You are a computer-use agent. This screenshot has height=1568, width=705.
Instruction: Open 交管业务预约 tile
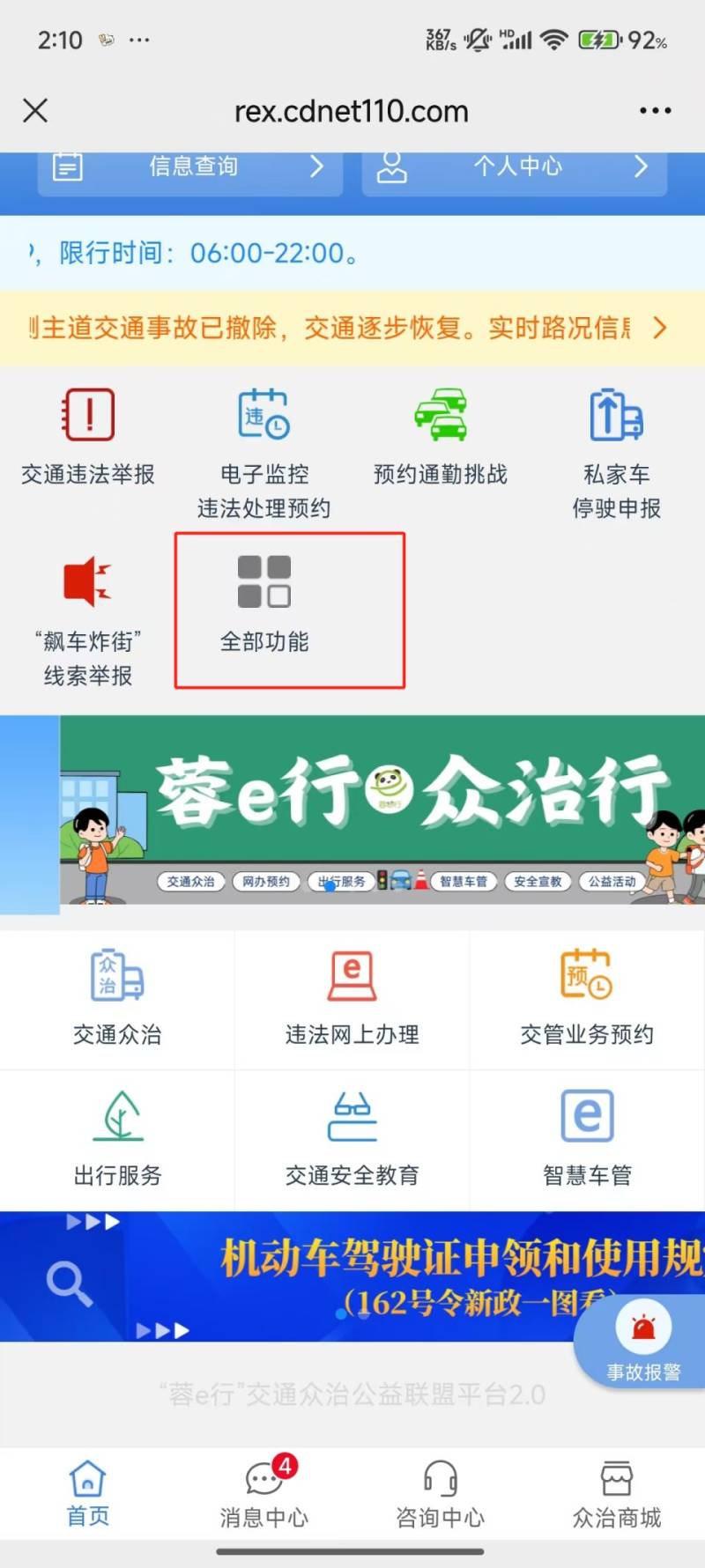pos(587,999)
